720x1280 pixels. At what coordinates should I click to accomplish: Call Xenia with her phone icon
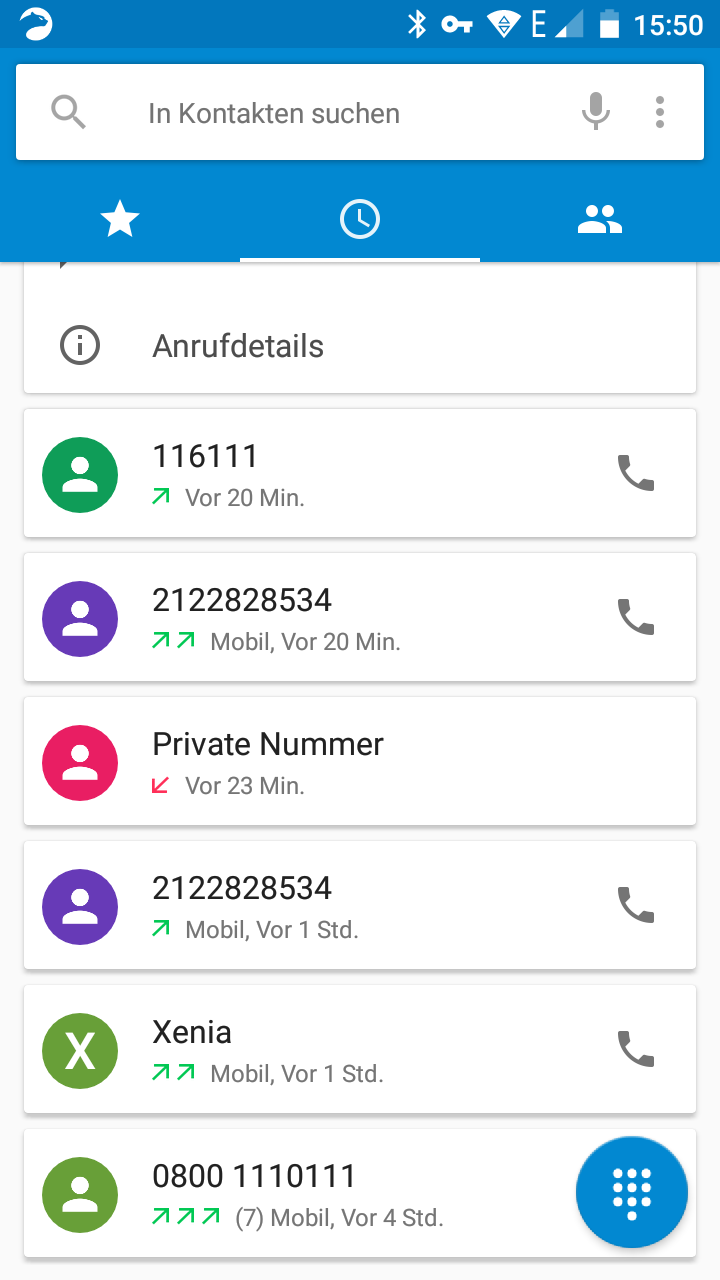click(x=635, y=1049)
